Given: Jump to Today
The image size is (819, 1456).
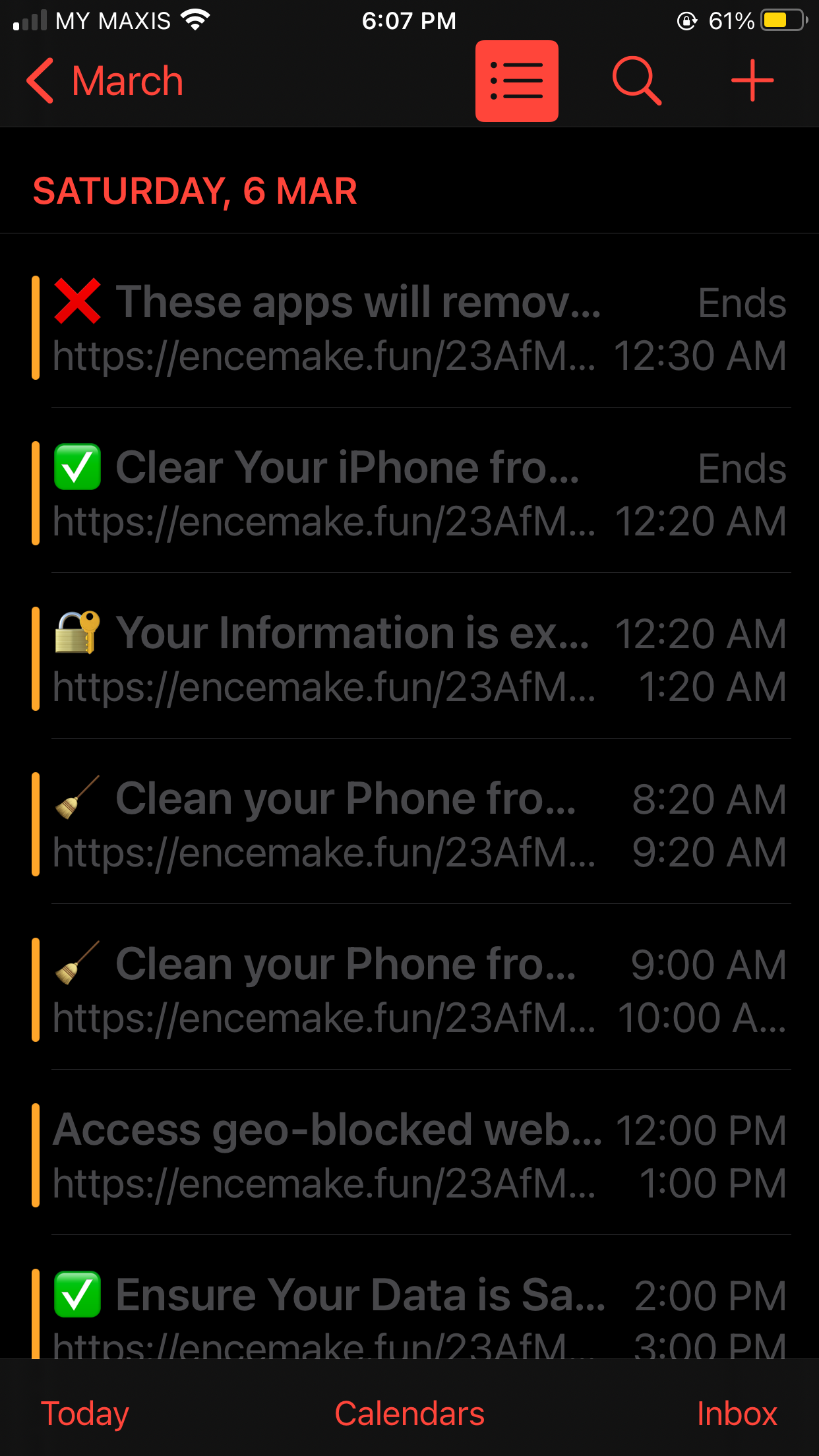Looking at the screenshot, I should tap(85, 1414).
